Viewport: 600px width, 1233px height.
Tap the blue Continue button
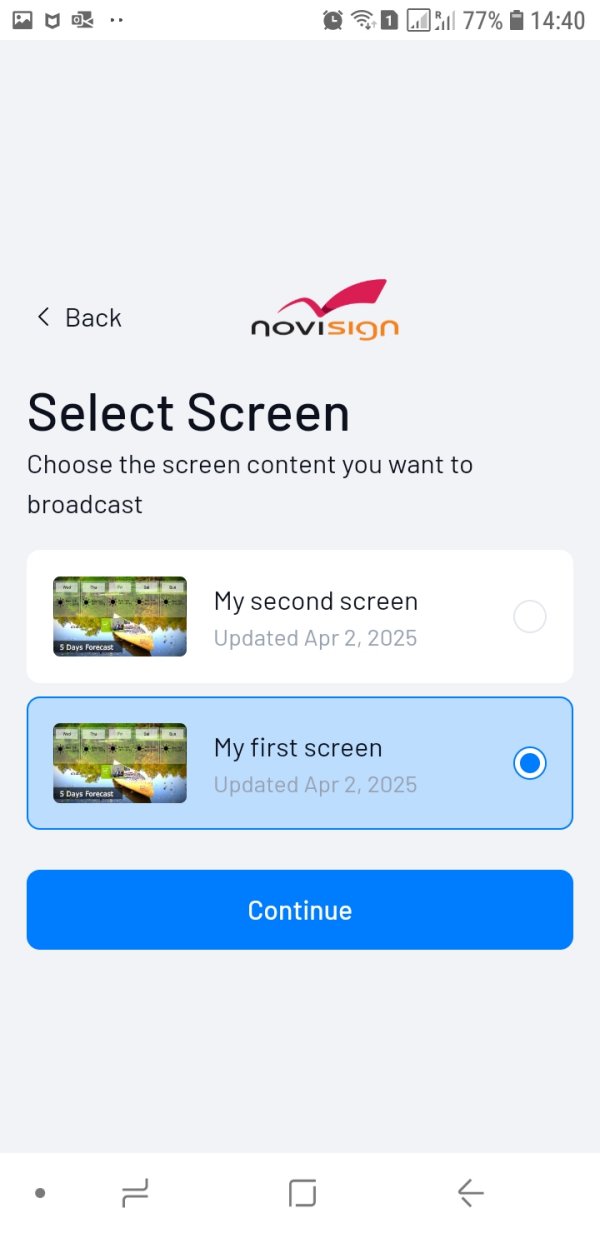(300, 910)
